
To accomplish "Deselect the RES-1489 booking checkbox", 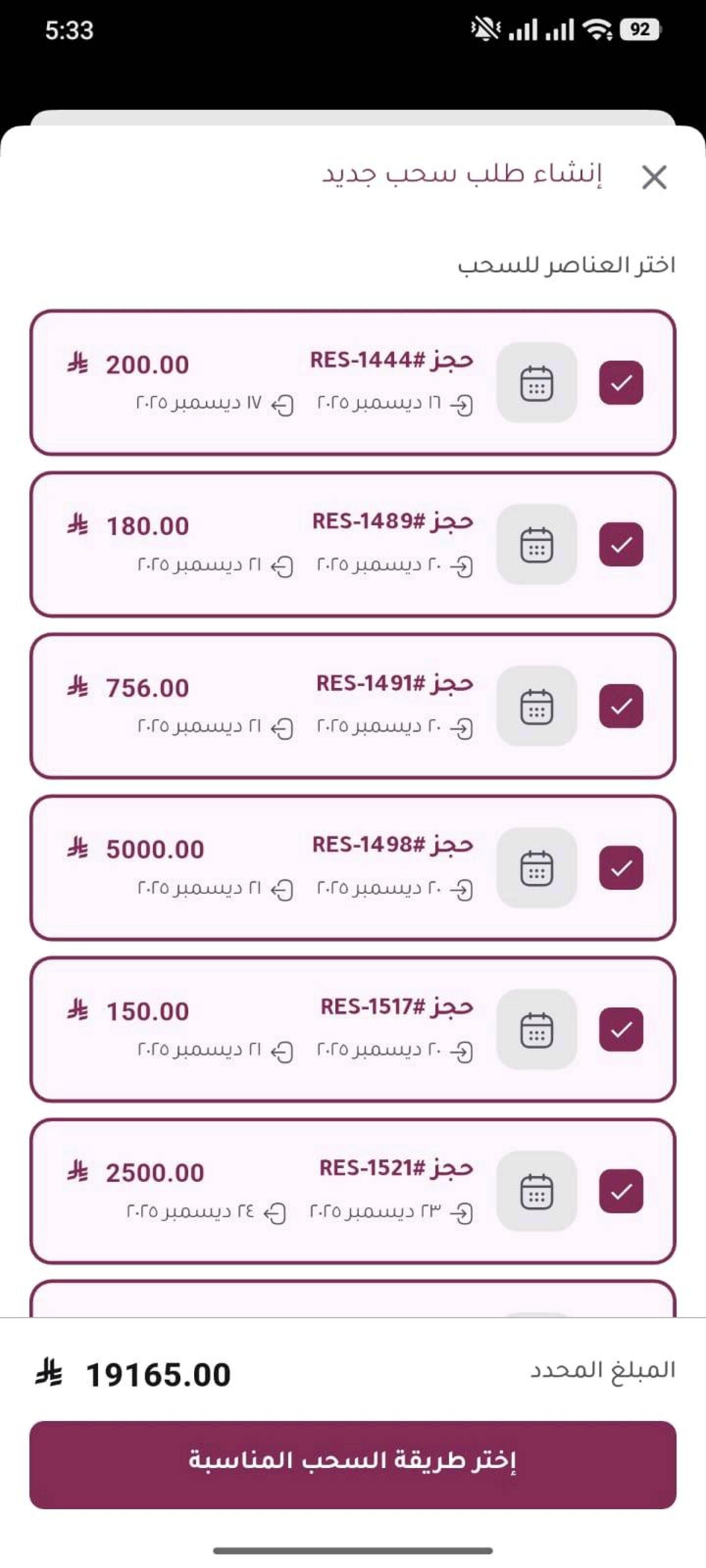I will [621, 544].
